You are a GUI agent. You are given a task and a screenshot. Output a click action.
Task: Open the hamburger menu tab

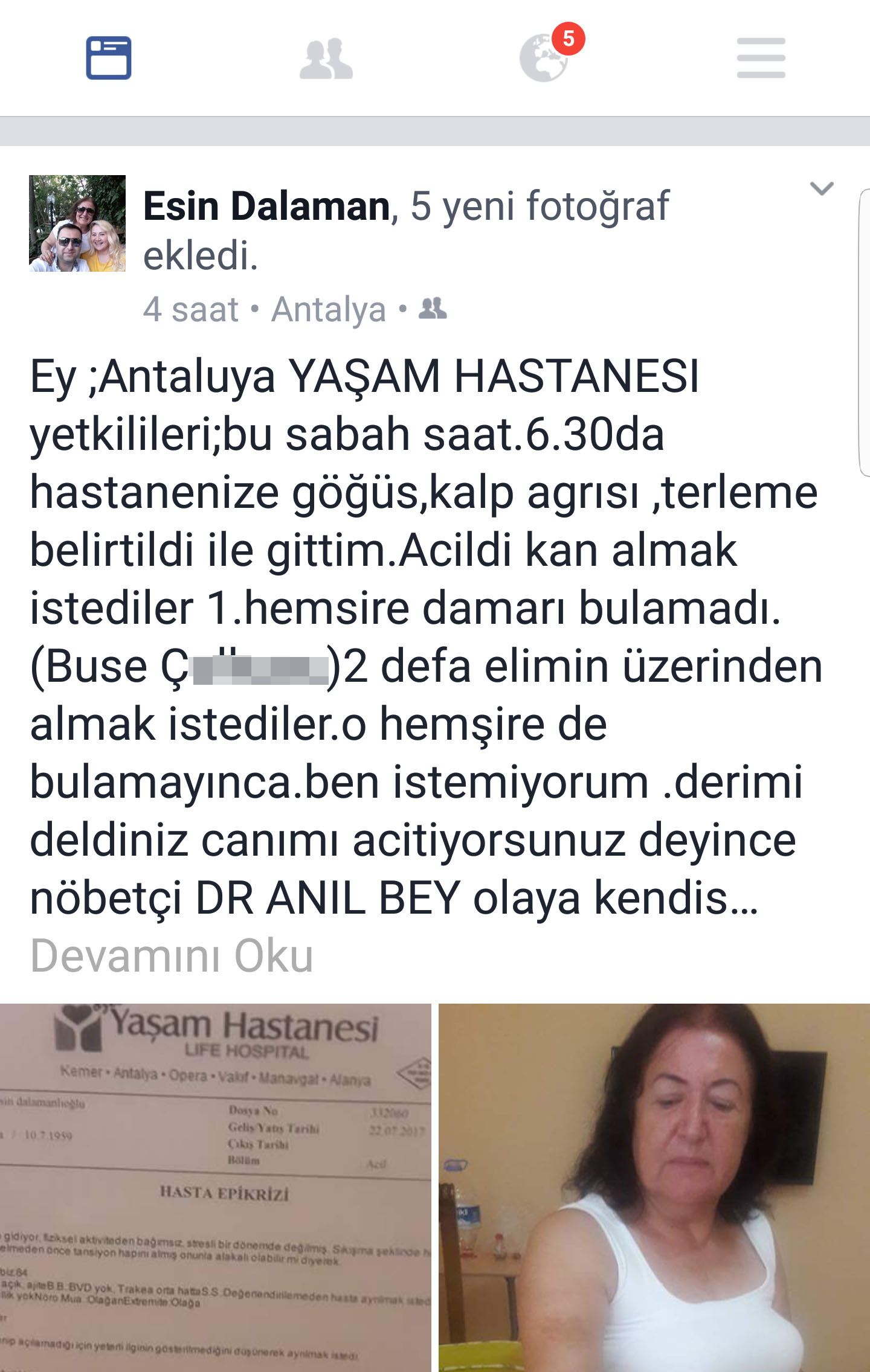761,58
